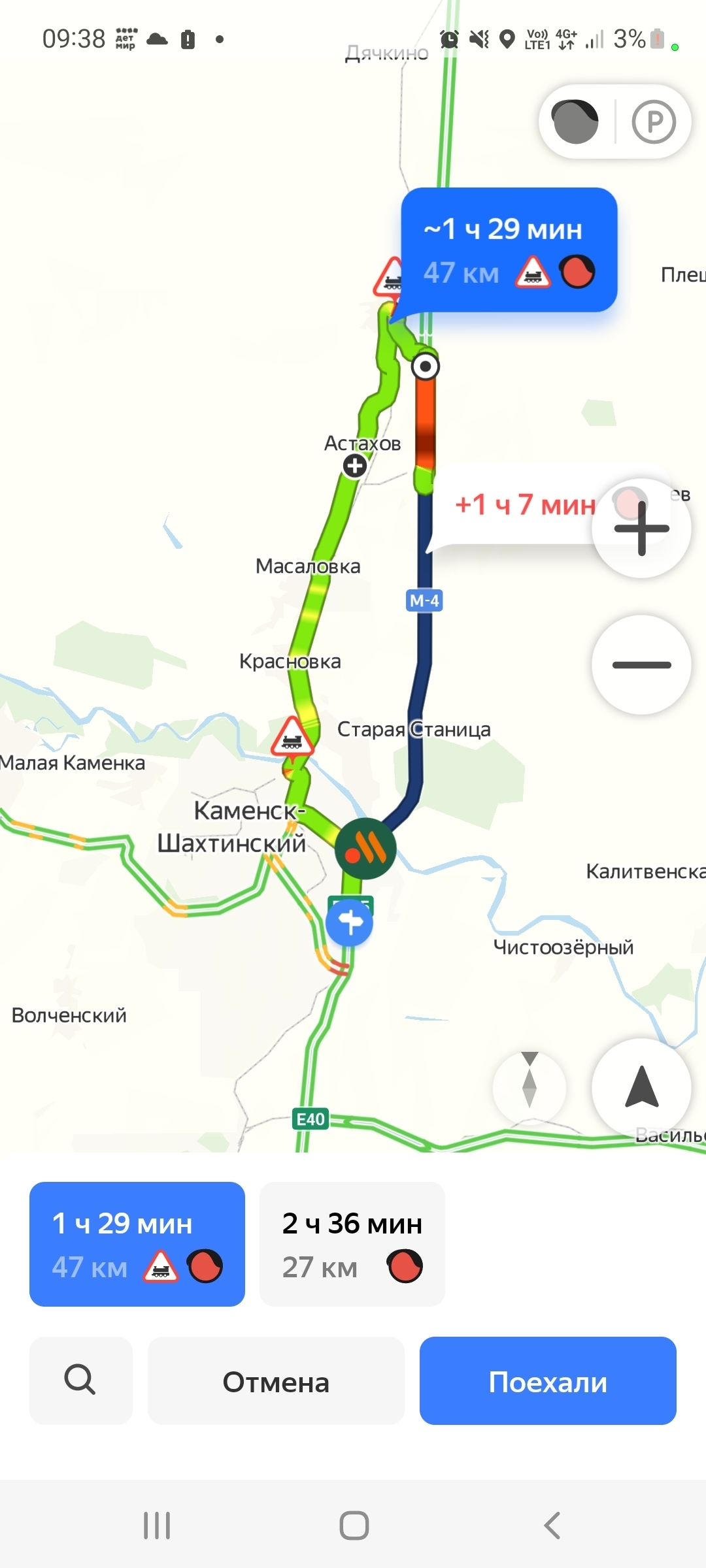The height and width of the screenshot is (1568, 706).
Task: Reset map orientation with the compass
Action: coord(529,1087)
